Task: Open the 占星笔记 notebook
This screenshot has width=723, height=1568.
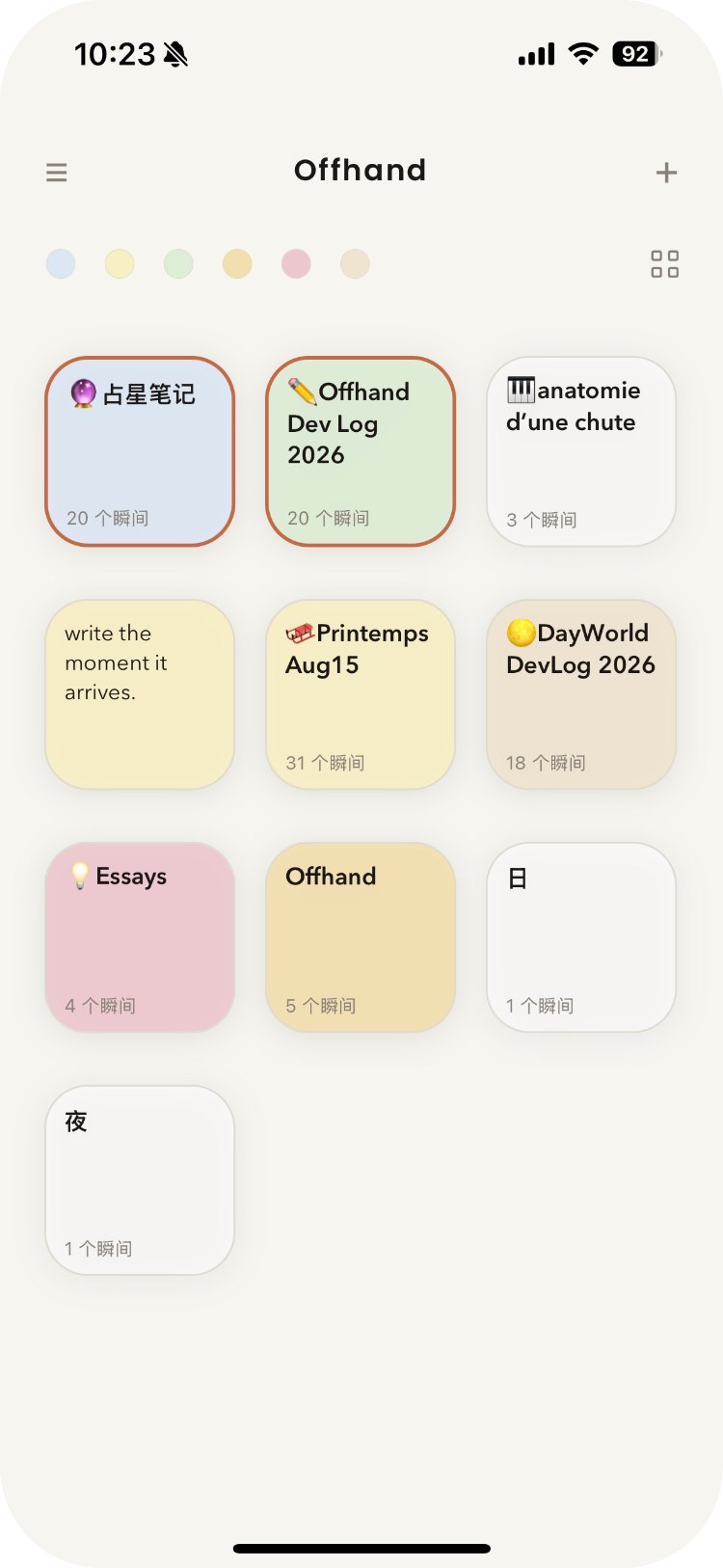Action: click(x=140, y=451)
